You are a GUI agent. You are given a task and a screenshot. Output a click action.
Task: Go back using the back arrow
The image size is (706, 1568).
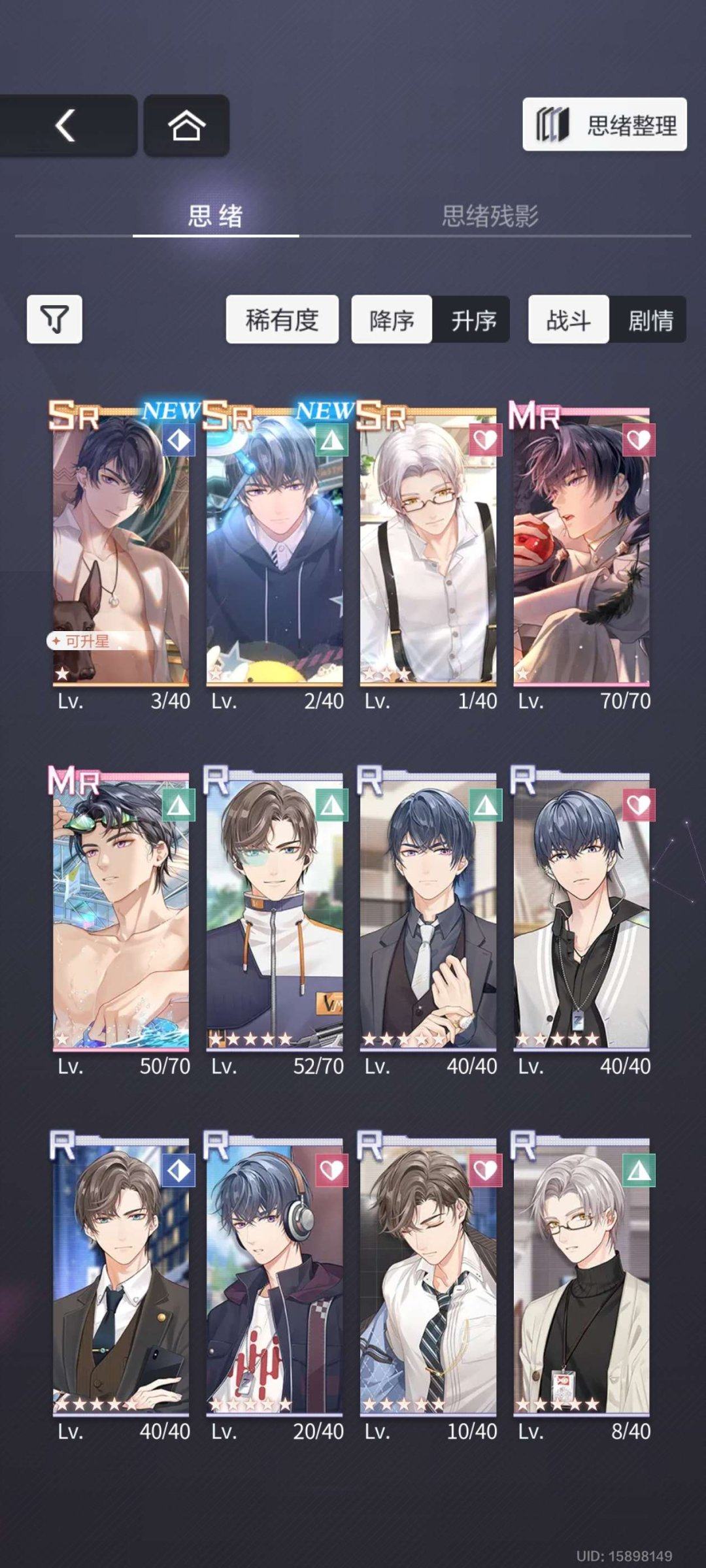coord(65,125)
